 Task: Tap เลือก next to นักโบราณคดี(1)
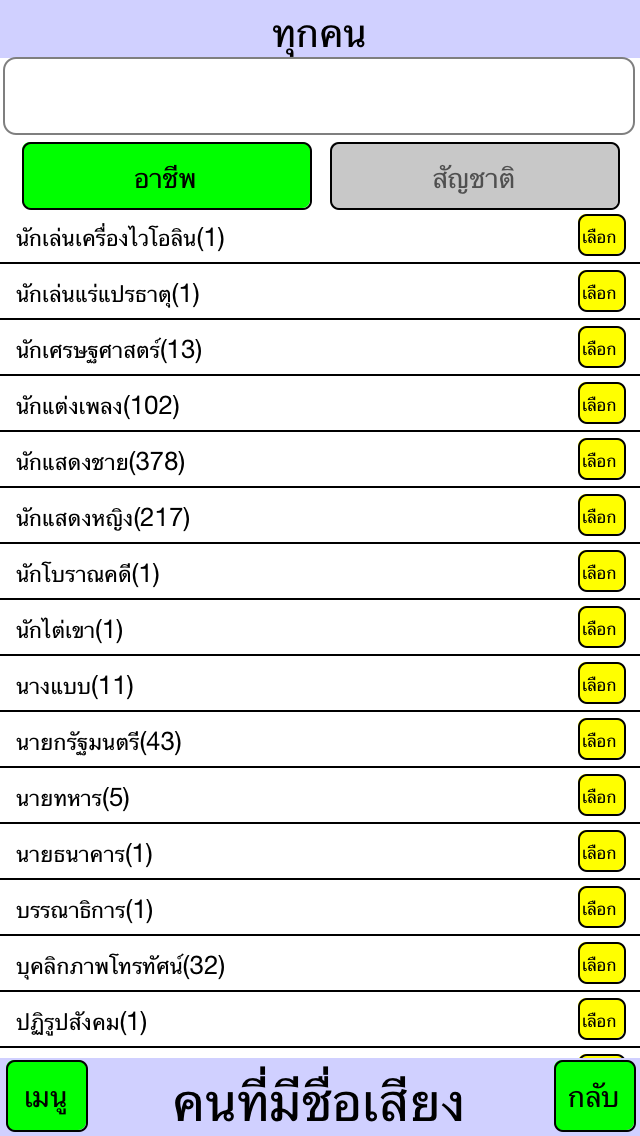click(x=602, y=571)
